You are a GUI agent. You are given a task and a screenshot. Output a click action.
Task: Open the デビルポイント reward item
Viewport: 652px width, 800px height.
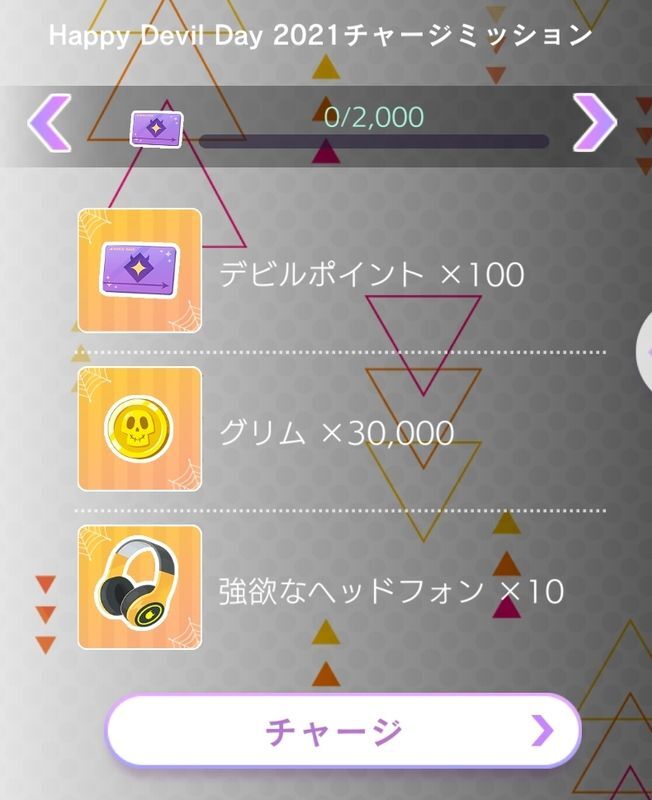[x=140, y=270]
